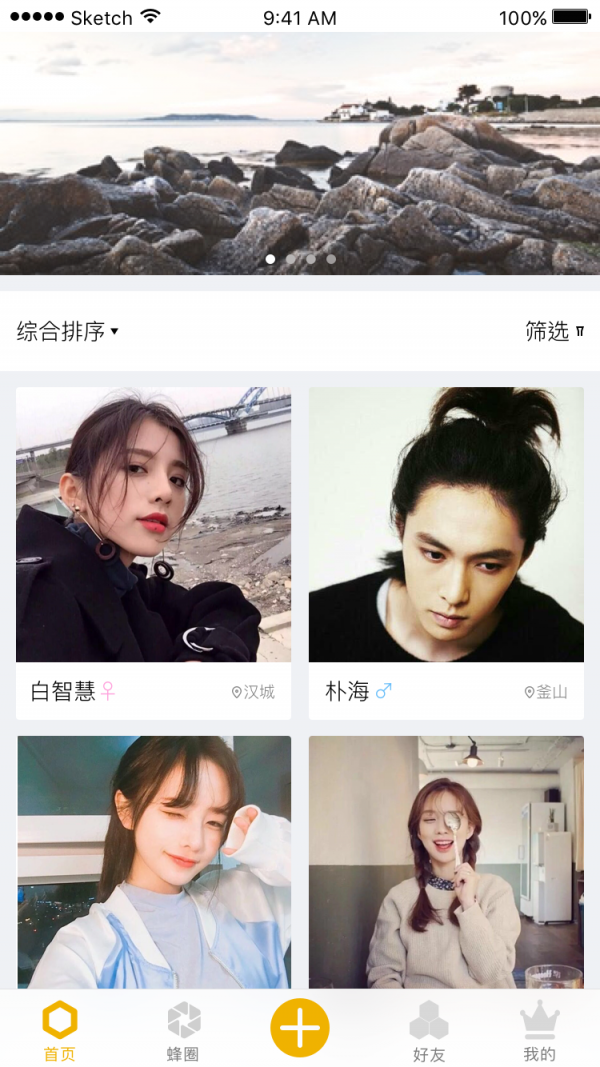The width and height of the screenshot is (600, 1067).
Task: Tap the yellow plus button
Action: click(x=300, y=1027)
